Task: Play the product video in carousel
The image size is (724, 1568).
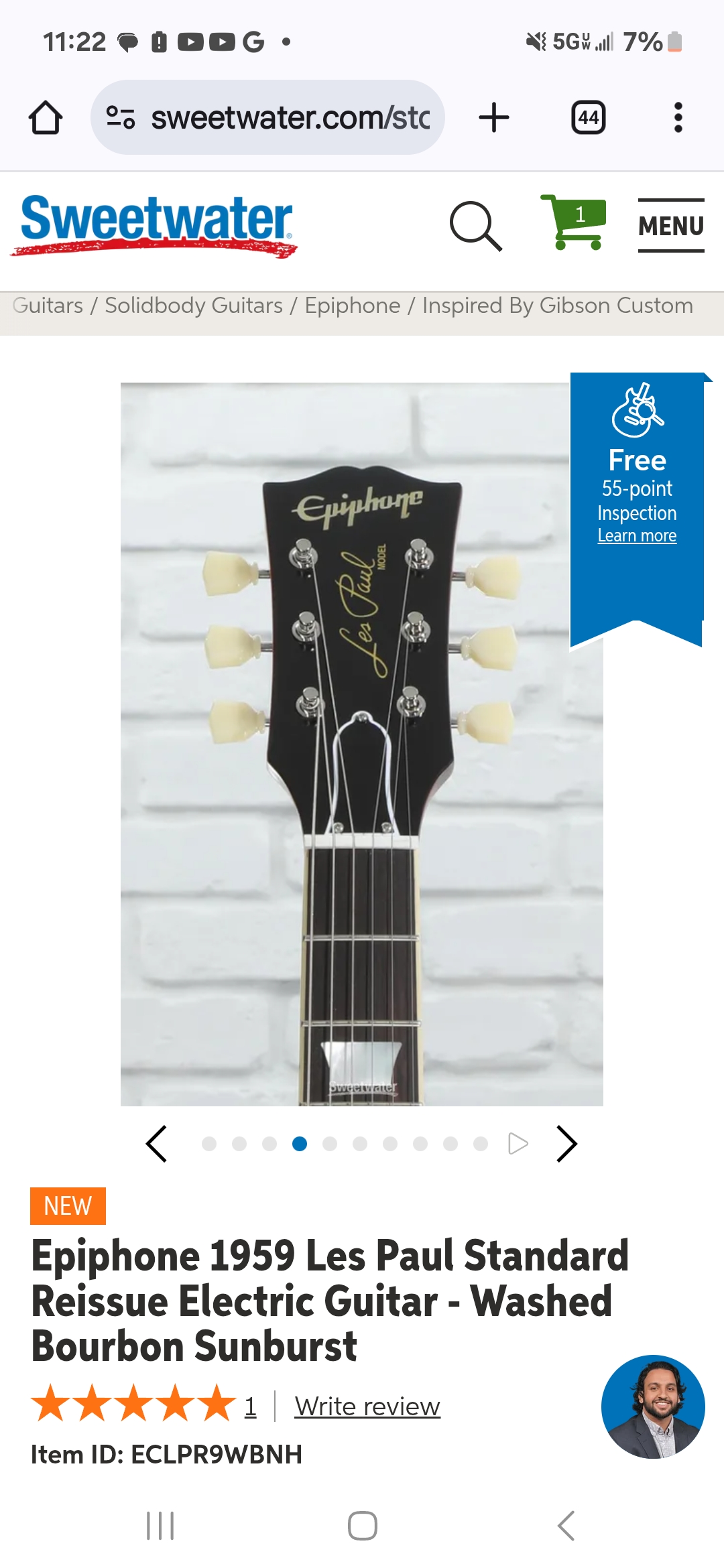Action: (x=518, y=1144)
